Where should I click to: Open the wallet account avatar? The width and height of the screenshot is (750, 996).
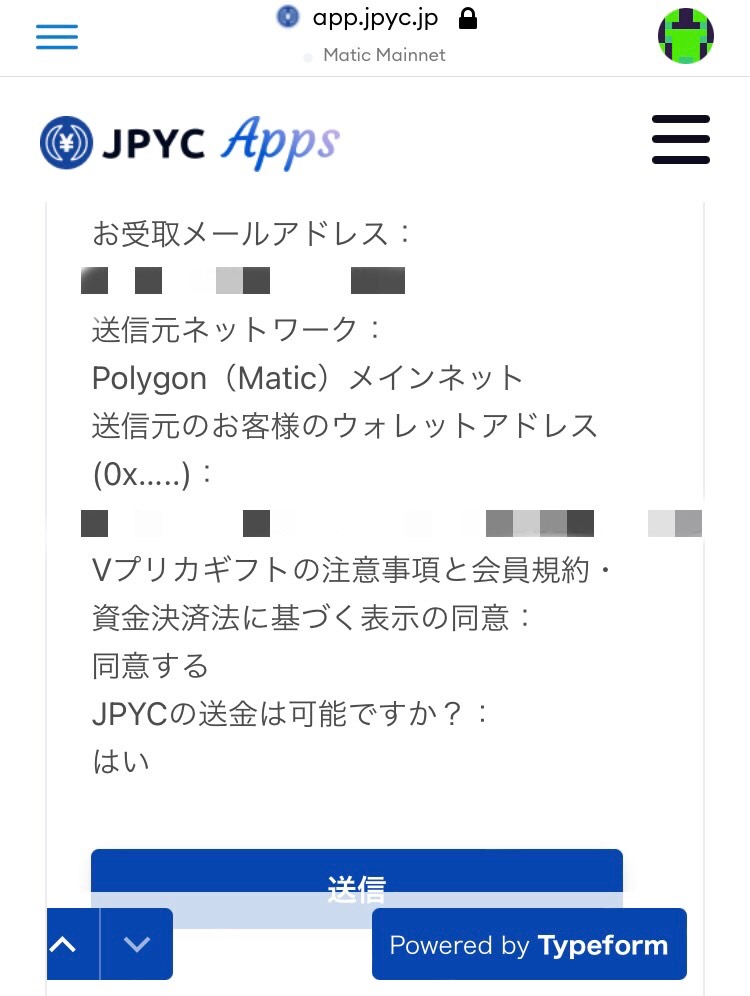tap(685, 36)
